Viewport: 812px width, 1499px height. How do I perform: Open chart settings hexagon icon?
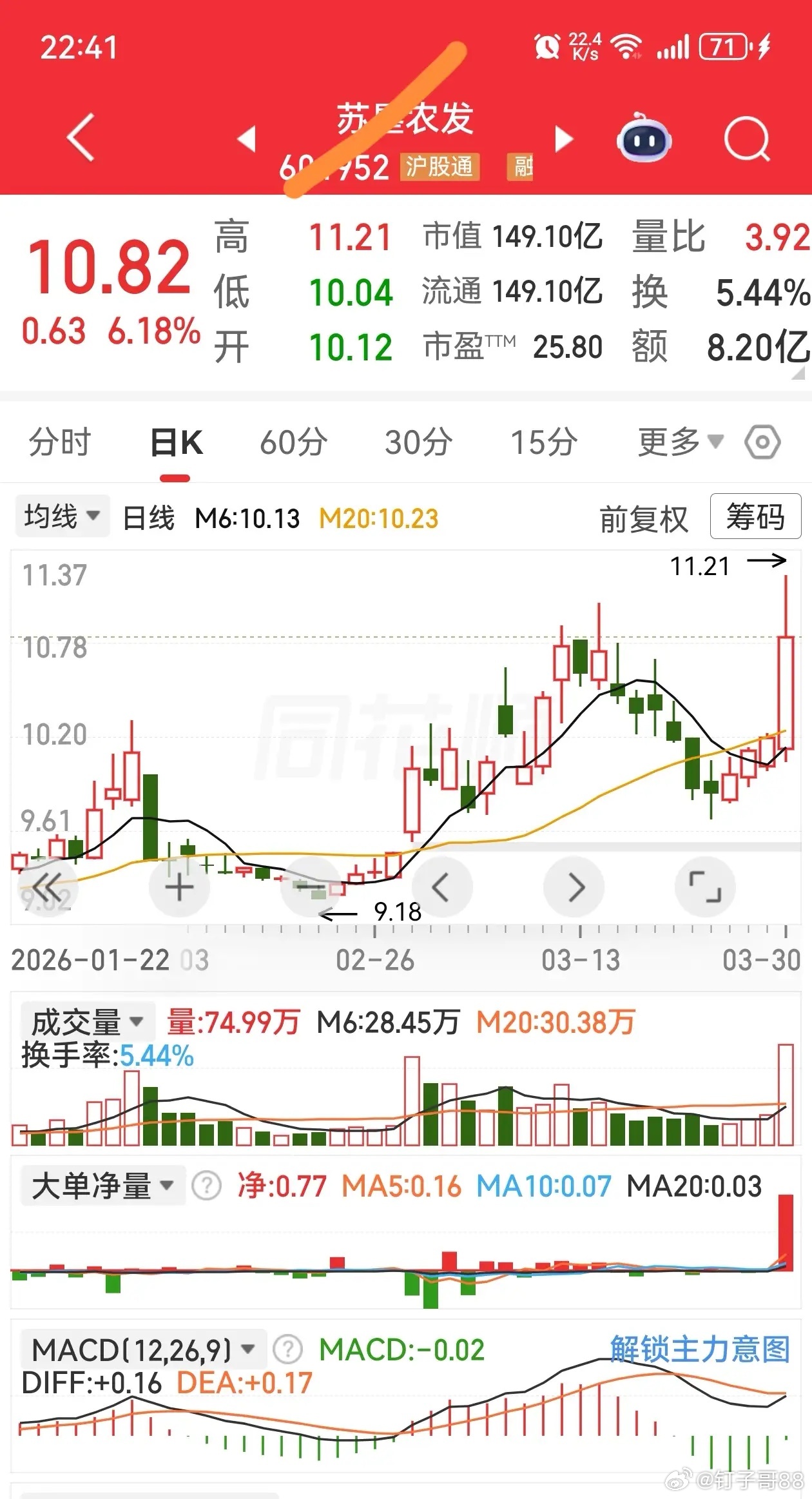click(762, 442)
